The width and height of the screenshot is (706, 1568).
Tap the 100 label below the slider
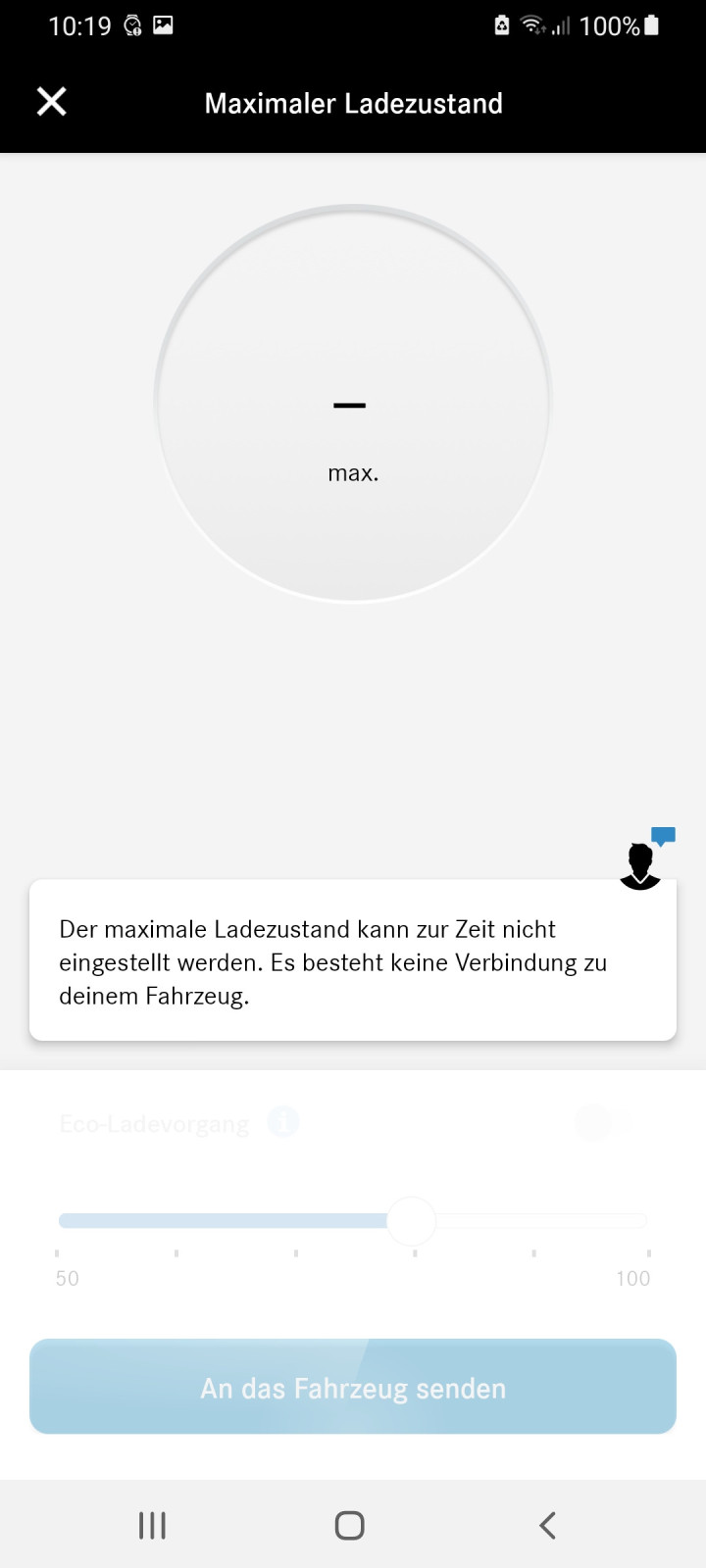(x=633, y=1278)
